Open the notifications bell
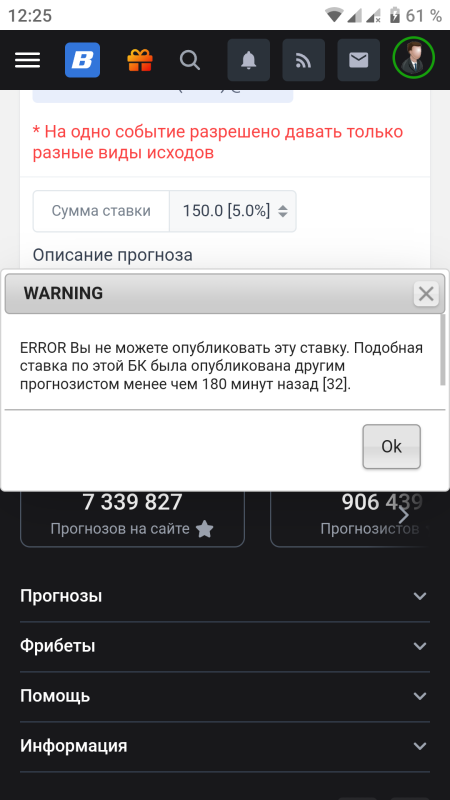Image resolution: width=450 pixels, height=800 pixels. coord(248,60)
